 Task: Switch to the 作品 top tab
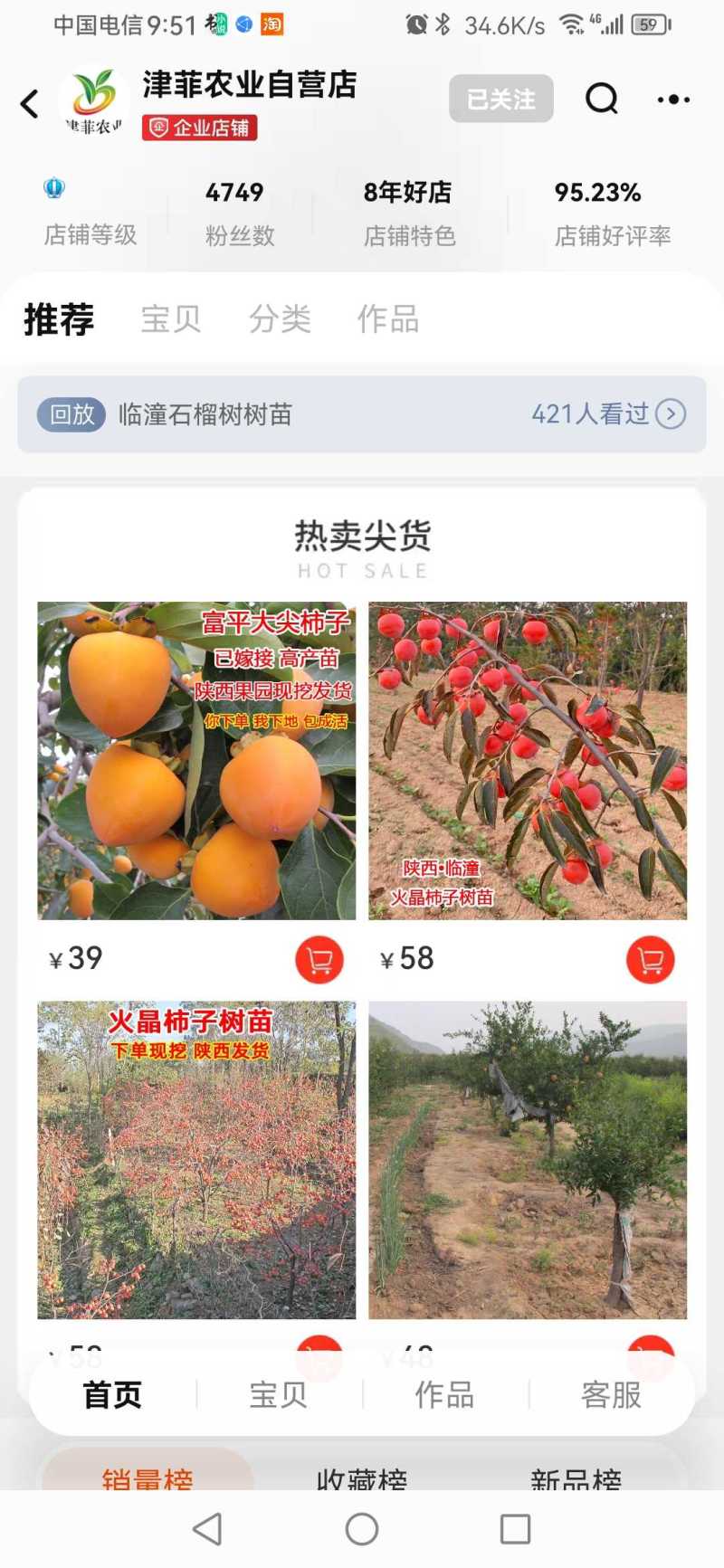click(387, 319)
